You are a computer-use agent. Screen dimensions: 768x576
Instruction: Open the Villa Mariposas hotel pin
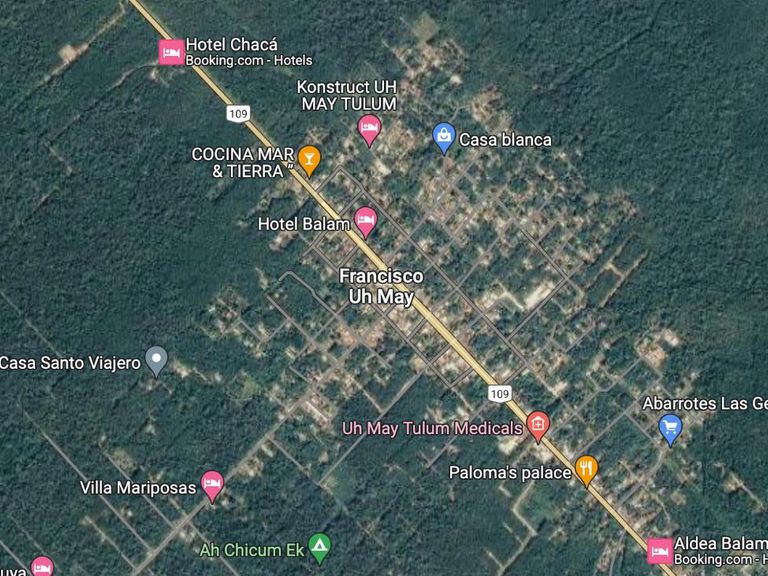pos(211,485)
